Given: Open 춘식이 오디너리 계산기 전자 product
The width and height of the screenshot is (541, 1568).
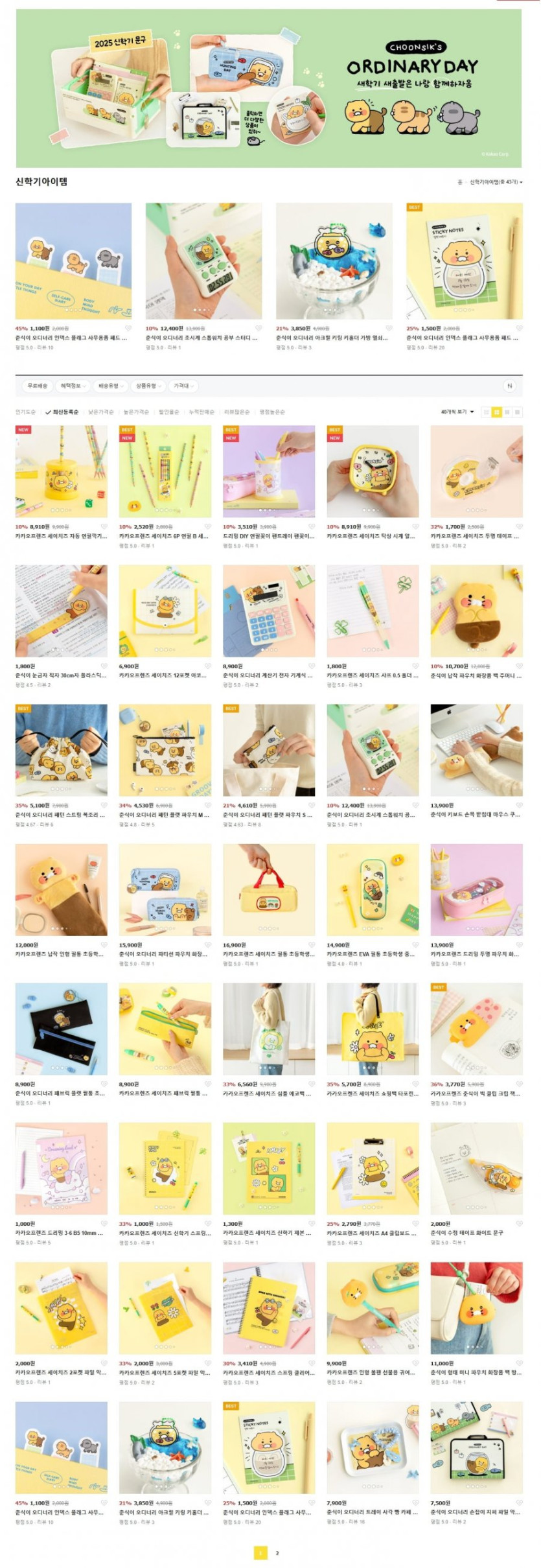Looking at the screenshot, I should point(268,611).
